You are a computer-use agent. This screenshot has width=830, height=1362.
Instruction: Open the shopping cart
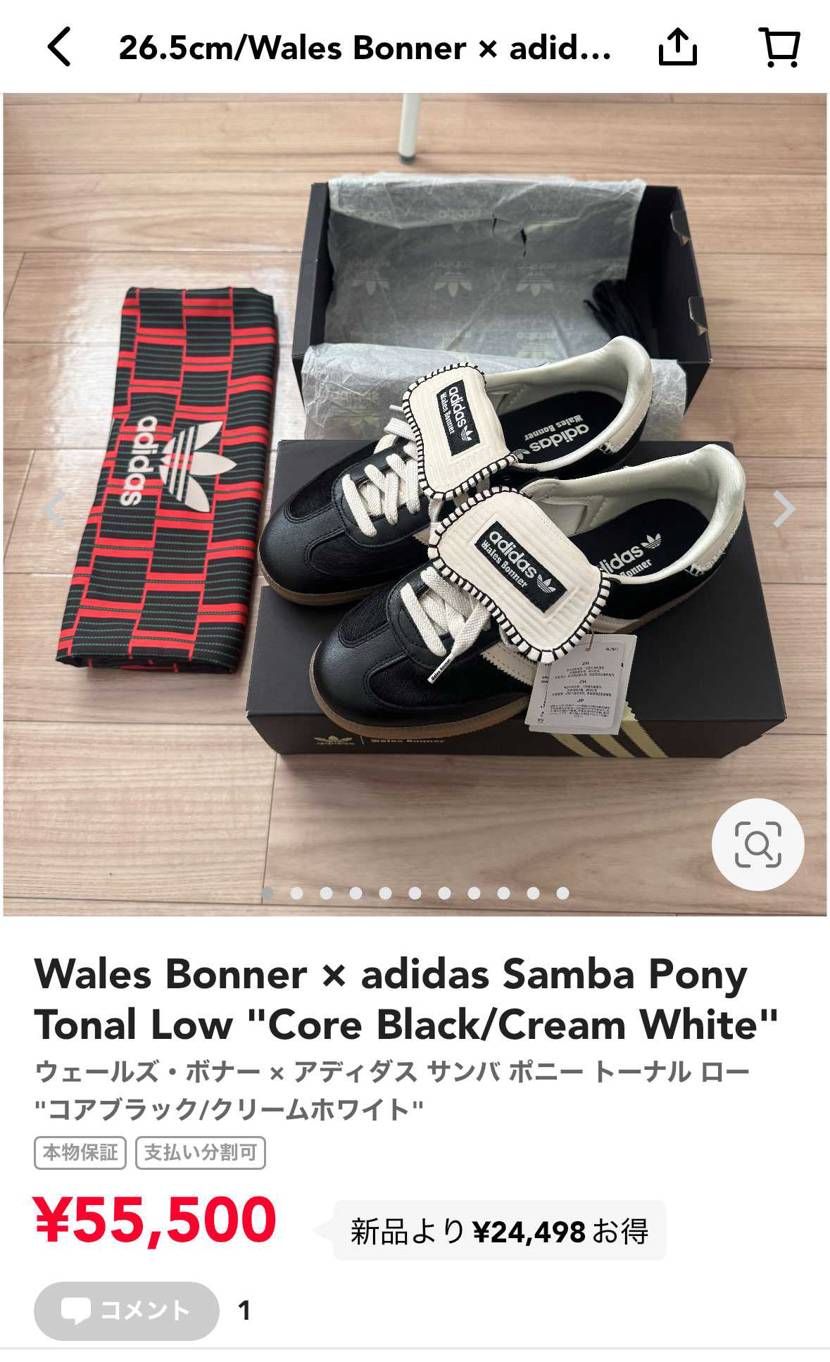pyautogui.click(x=779, y=46)
